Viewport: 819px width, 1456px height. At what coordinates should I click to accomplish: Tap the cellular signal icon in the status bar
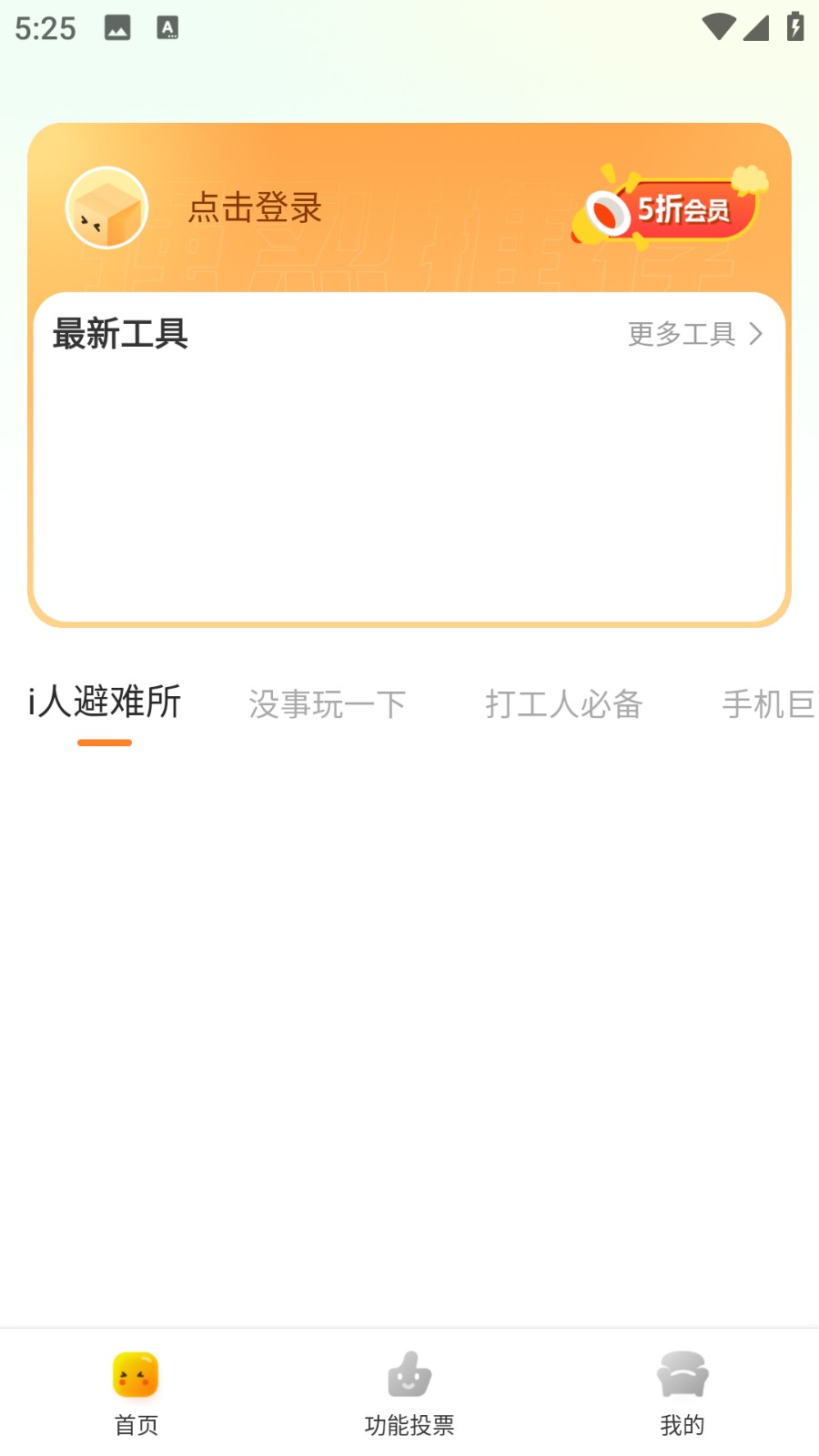(x=756, y=29)
